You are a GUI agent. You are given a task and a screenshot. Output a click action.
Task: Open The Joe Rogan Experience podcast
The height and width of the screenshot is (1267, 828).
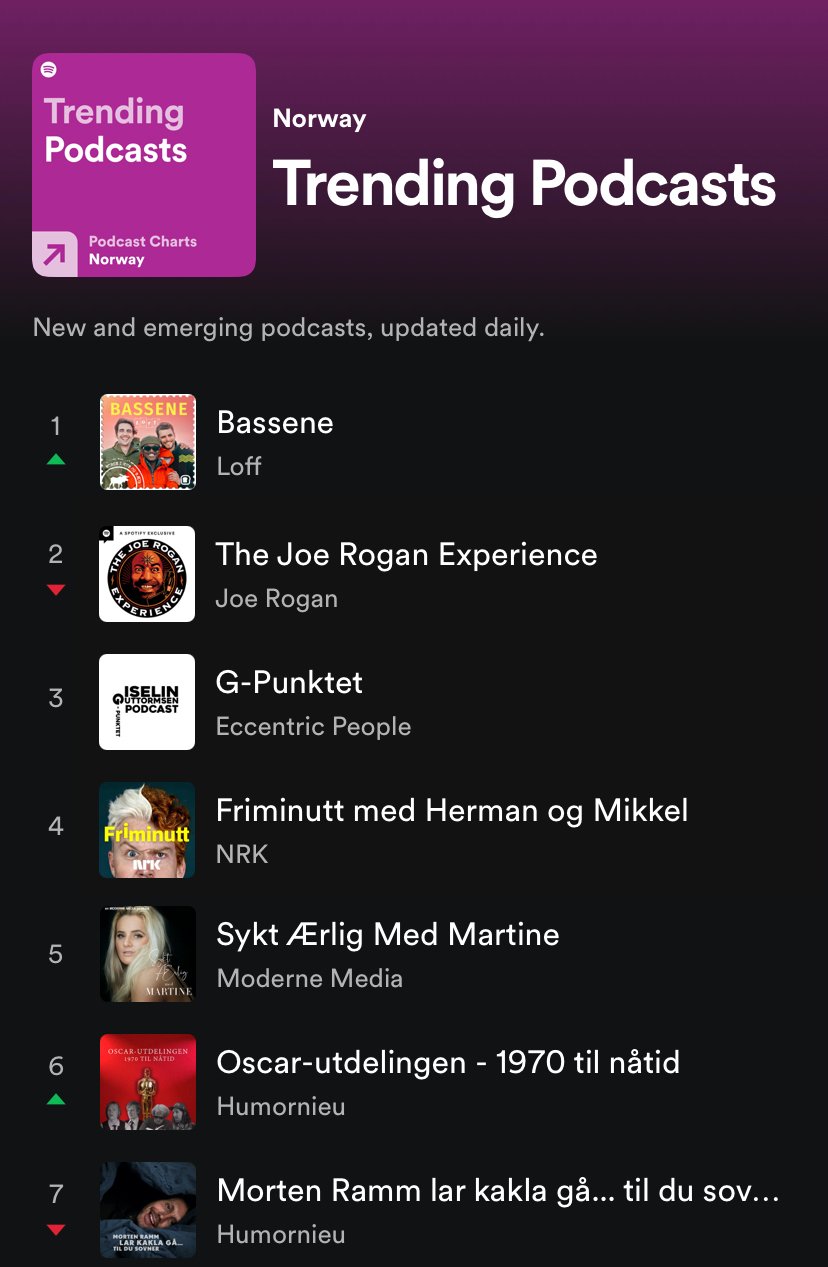(x=406, y=555)
